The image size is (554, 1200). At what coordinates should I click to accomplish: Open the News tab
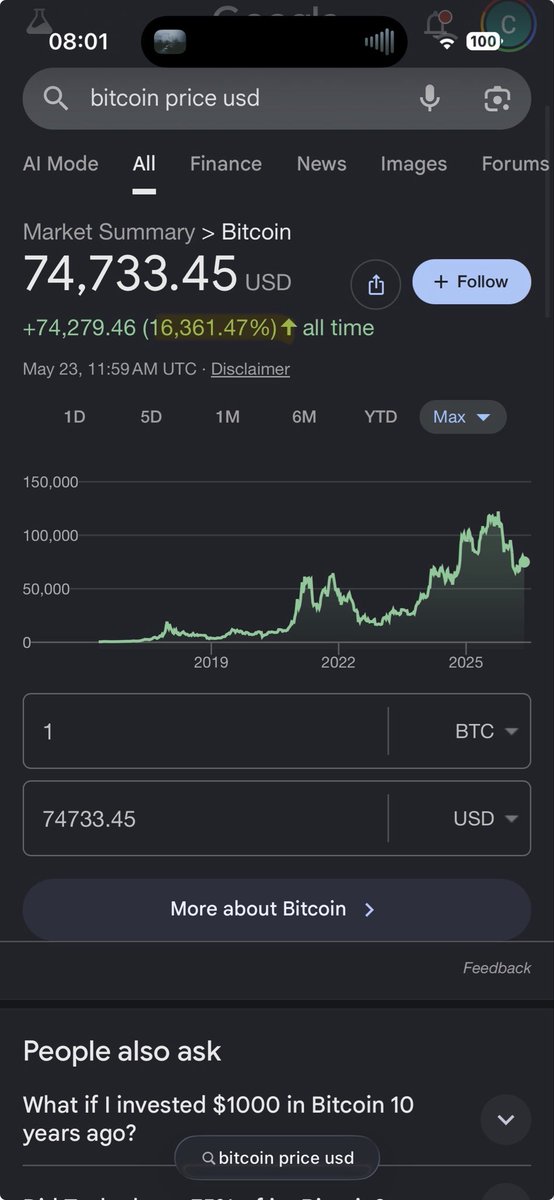(321, 164)
